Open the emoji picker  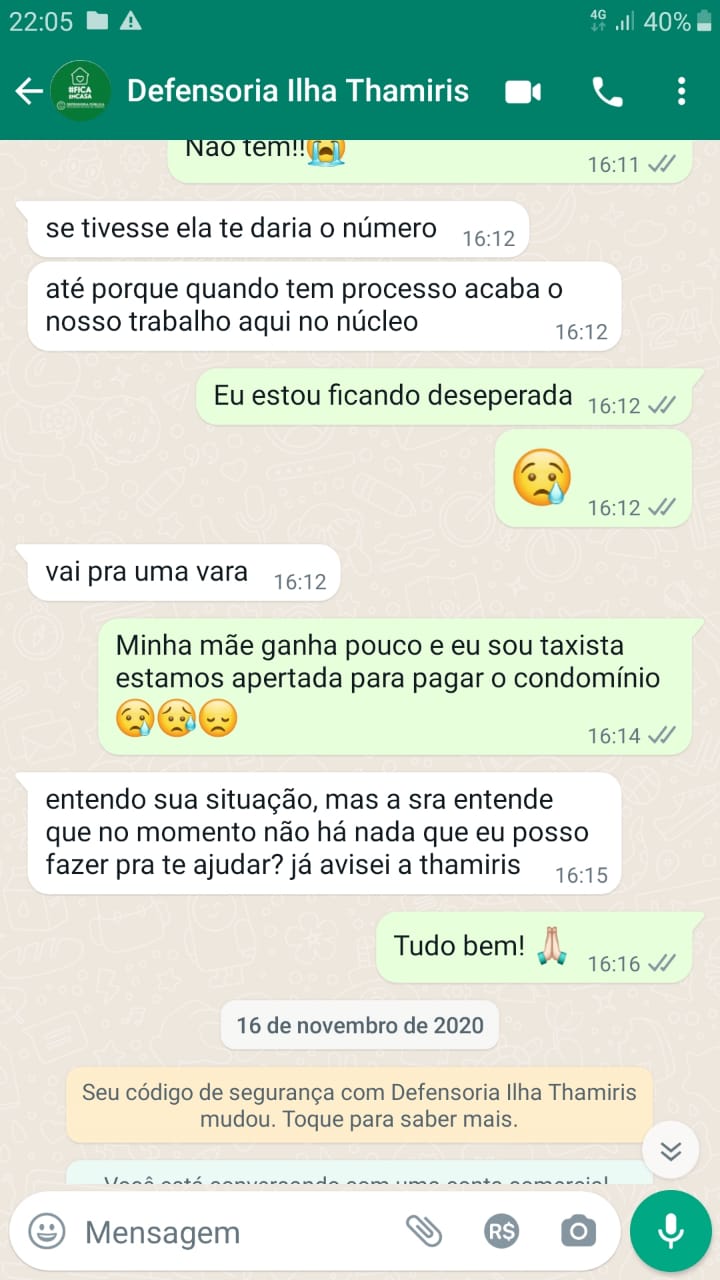(x=46, y=1231)
